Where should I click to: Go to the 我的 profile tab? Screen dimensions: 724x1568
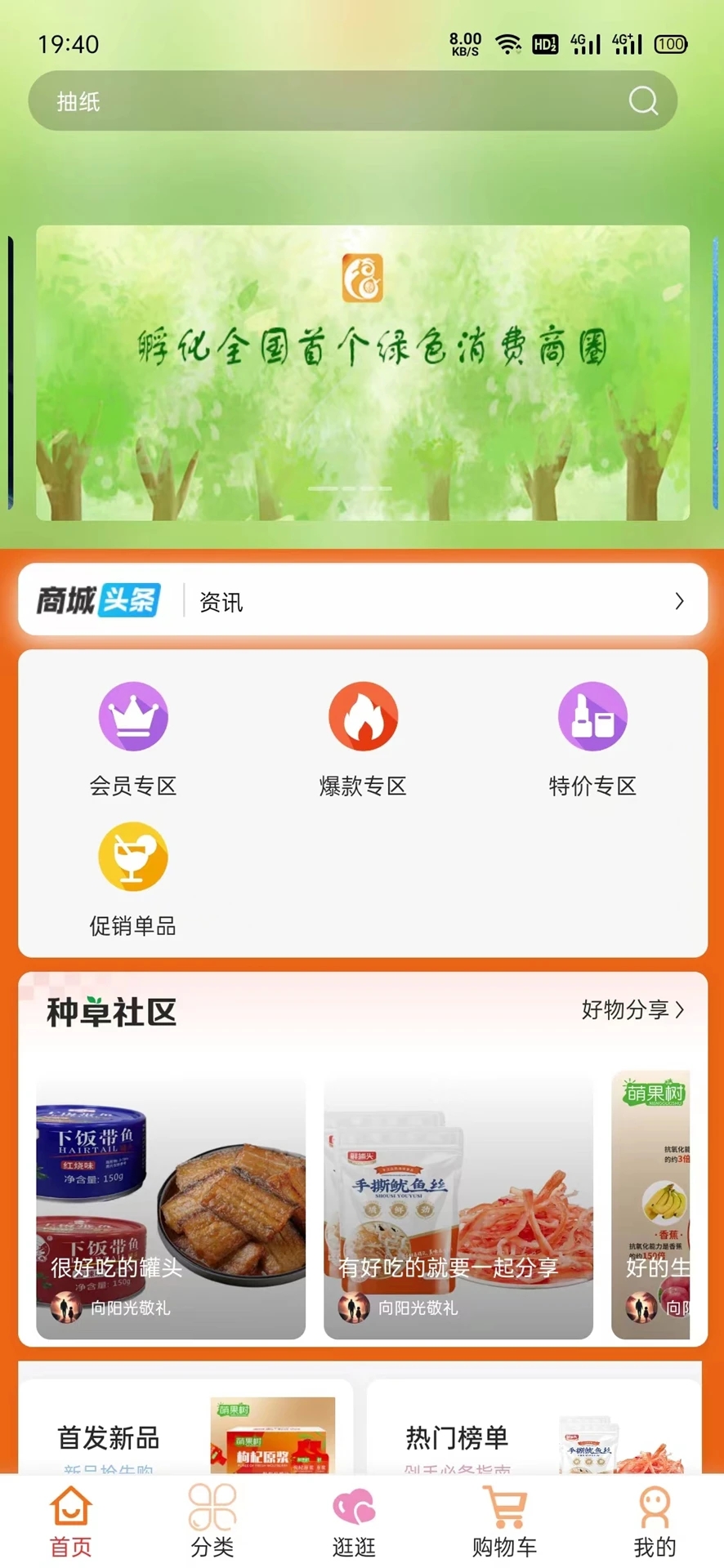tap(655, 1522)
